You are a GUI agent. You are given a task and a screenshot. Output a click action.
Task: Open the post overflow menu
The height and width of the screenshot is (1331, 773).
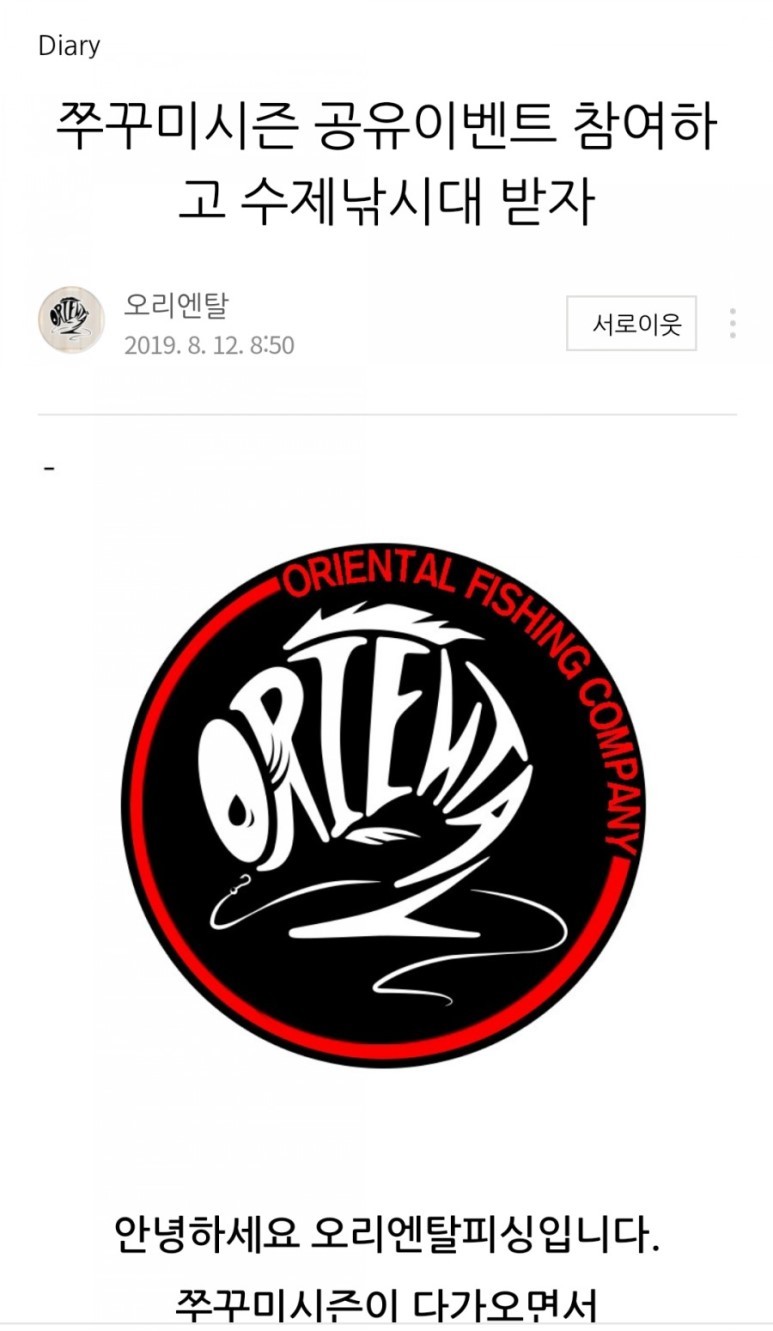tap(733, 323)
